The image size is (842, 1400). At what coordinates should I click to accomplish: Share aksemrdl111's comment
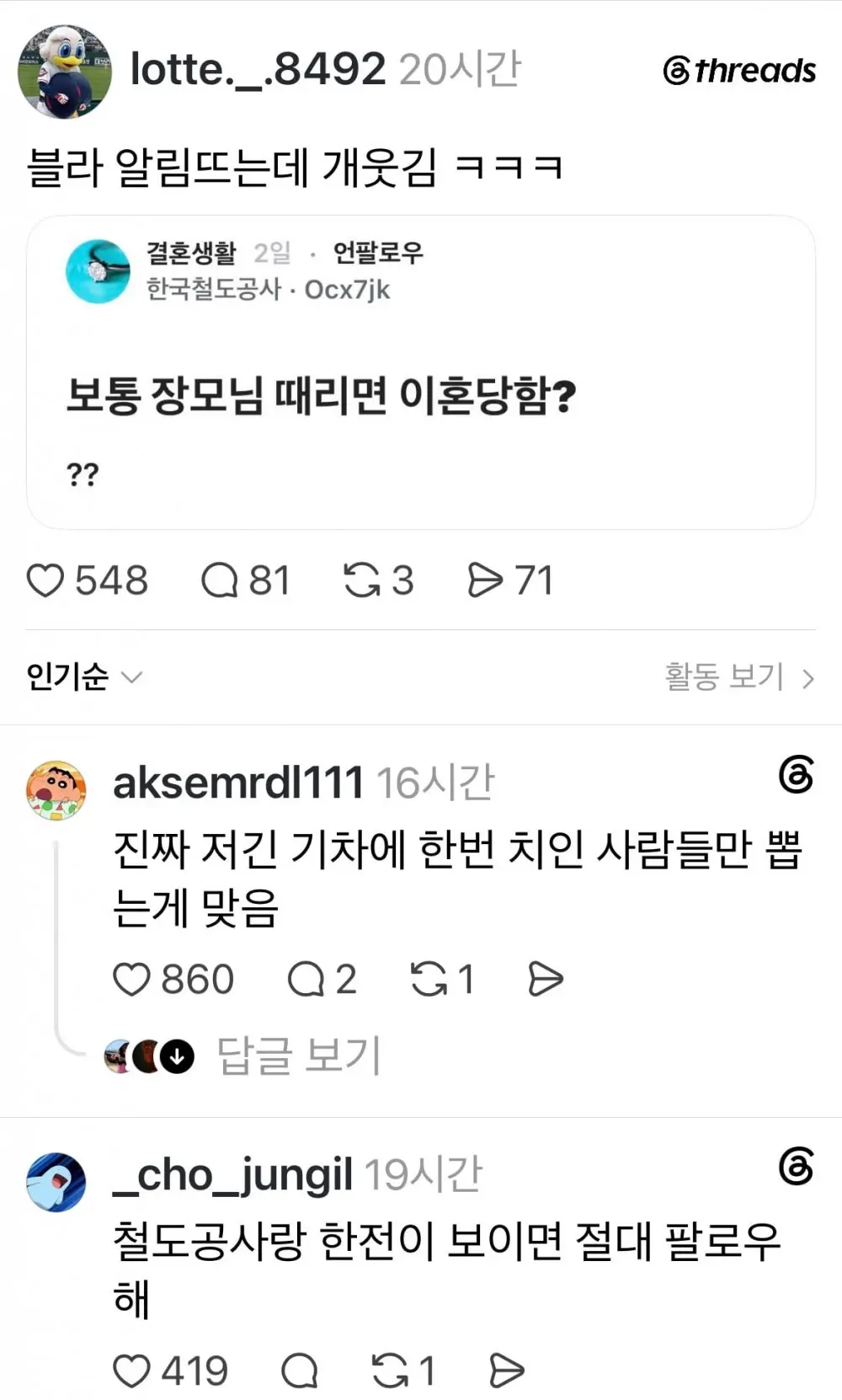545,979
